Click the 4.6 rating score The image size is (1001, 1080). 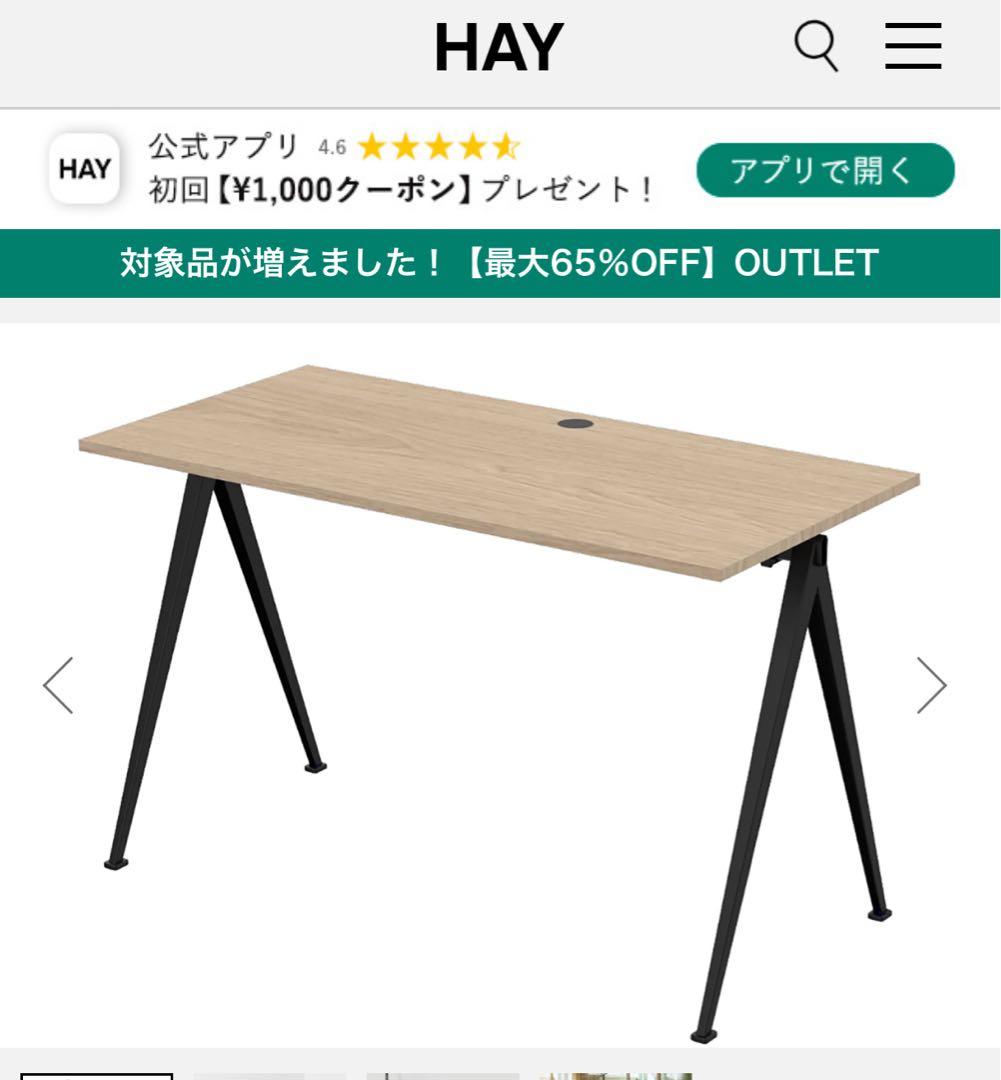[330, 146]
